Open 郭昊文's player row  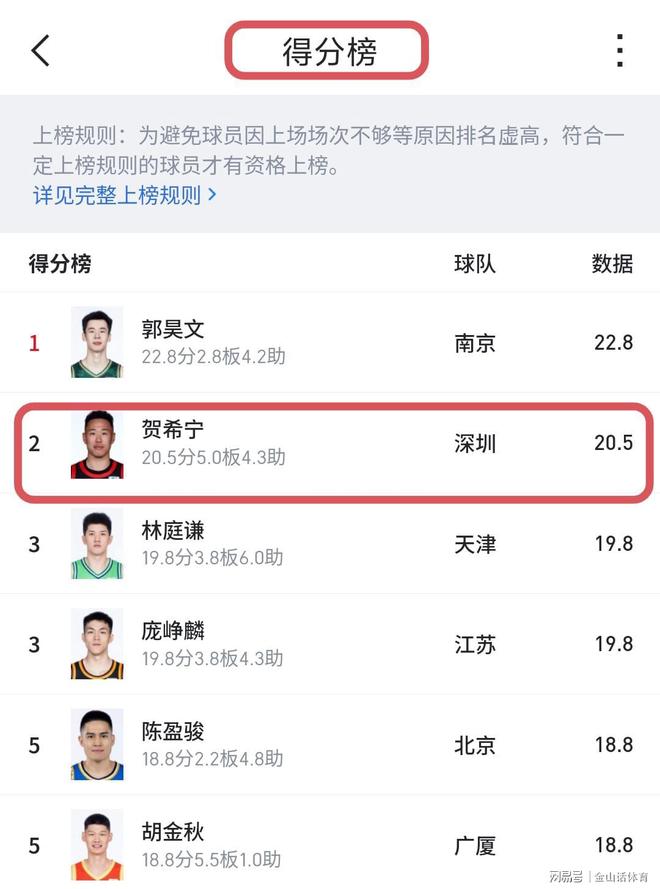pos(330,343)
